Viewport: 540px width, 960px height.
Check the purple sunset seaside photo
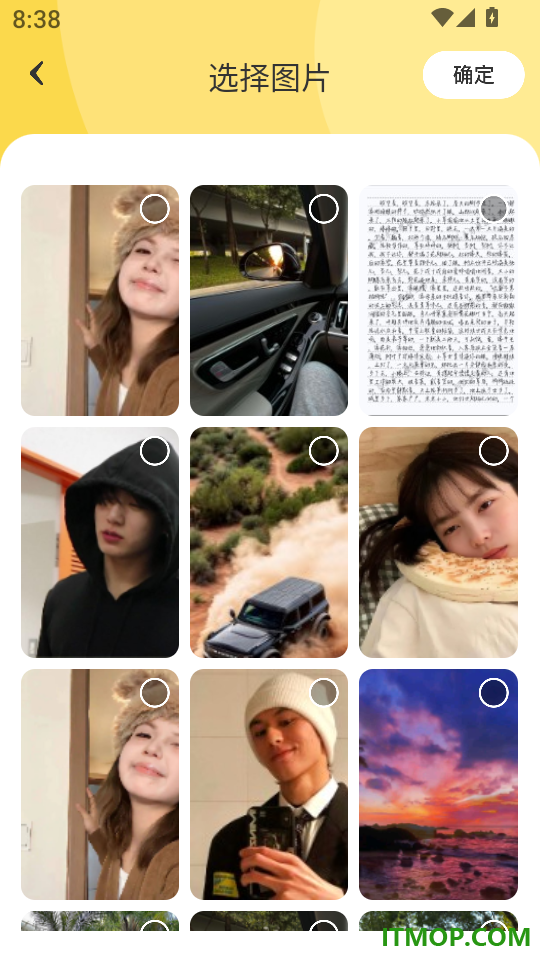[493, 693]
